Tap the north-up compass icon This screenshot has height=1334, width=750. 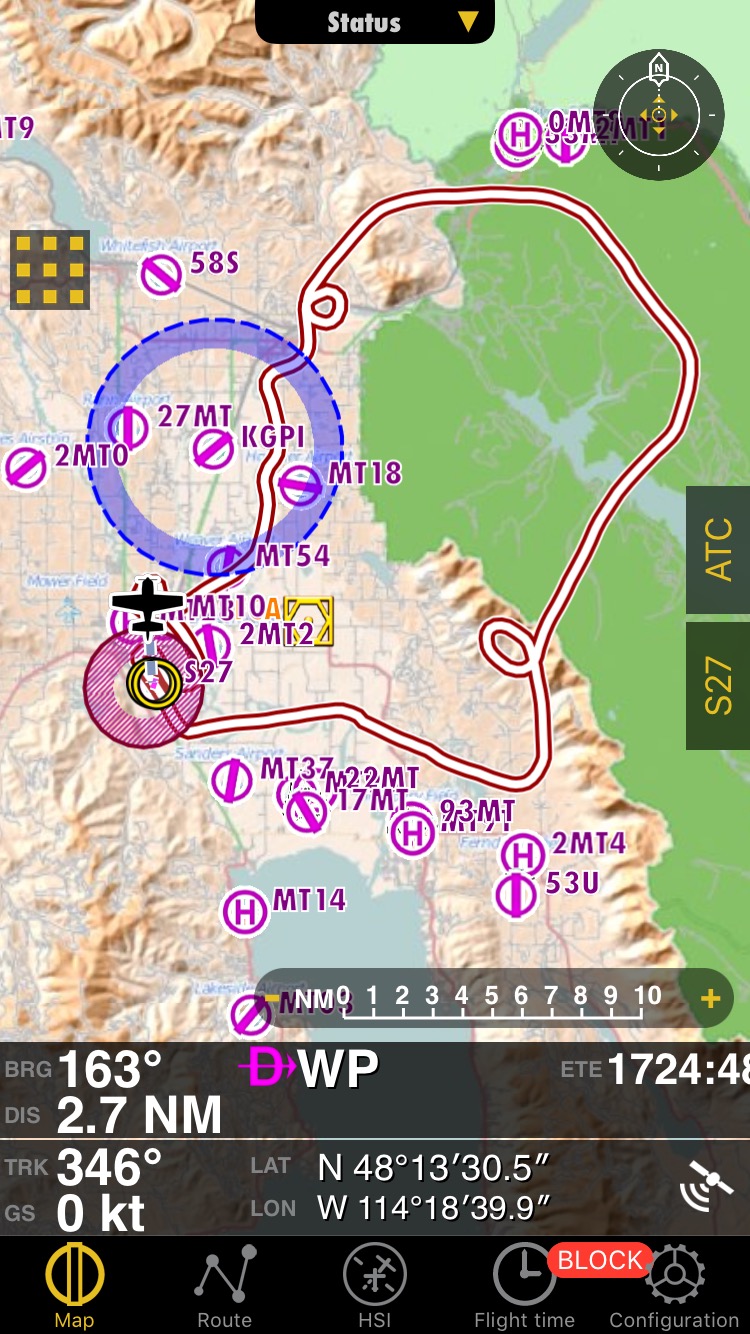tap(658, 114)
